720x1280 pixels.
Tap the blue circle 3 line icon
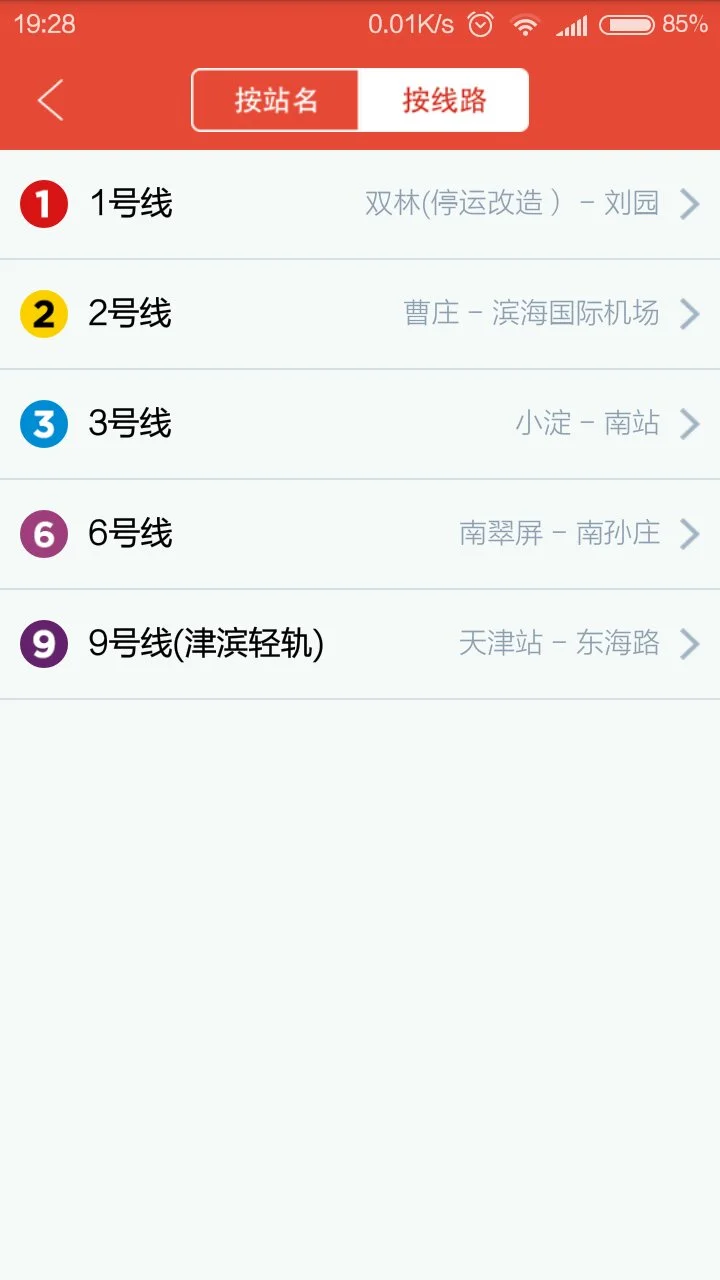pos(42,423)
